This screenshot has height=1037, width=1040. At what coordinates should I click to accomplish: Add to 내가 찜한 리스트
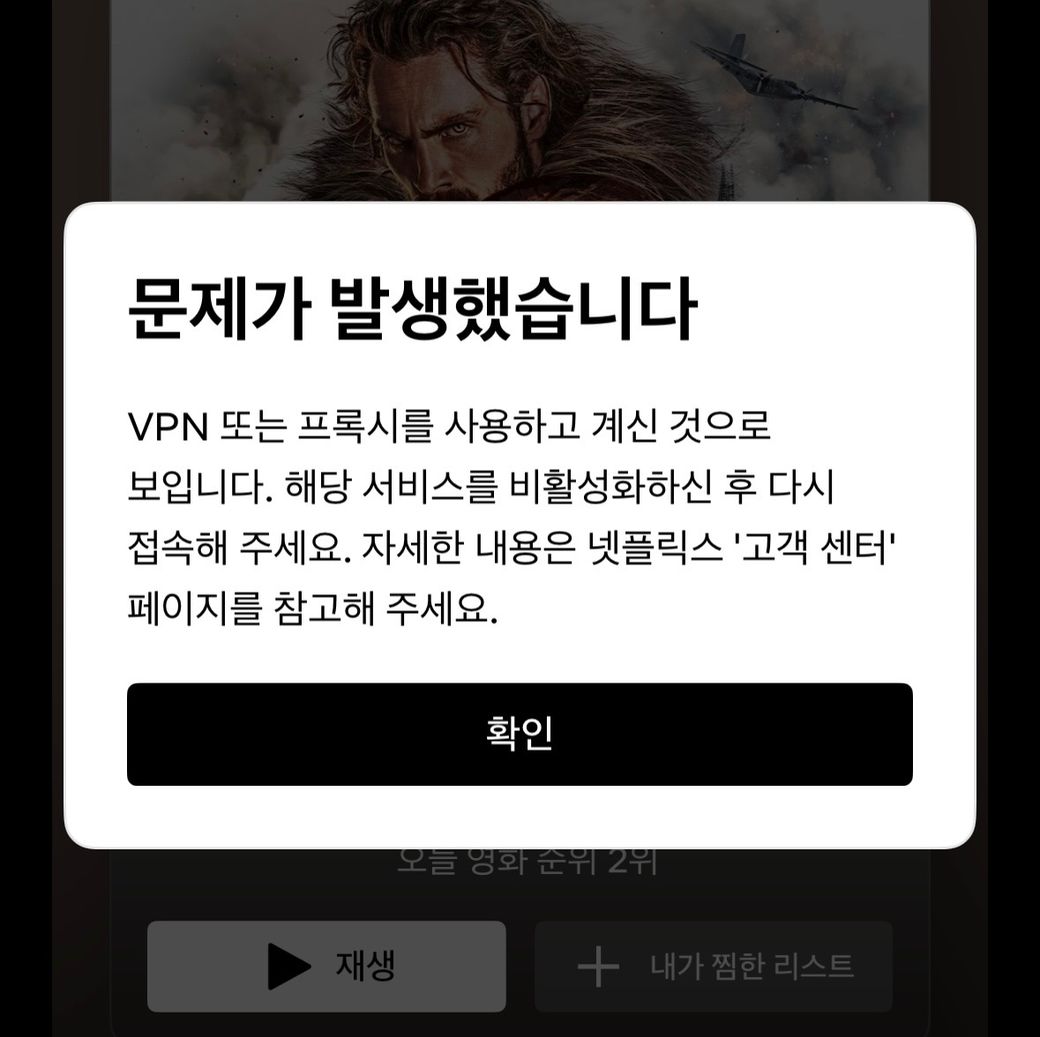(713, 966)
